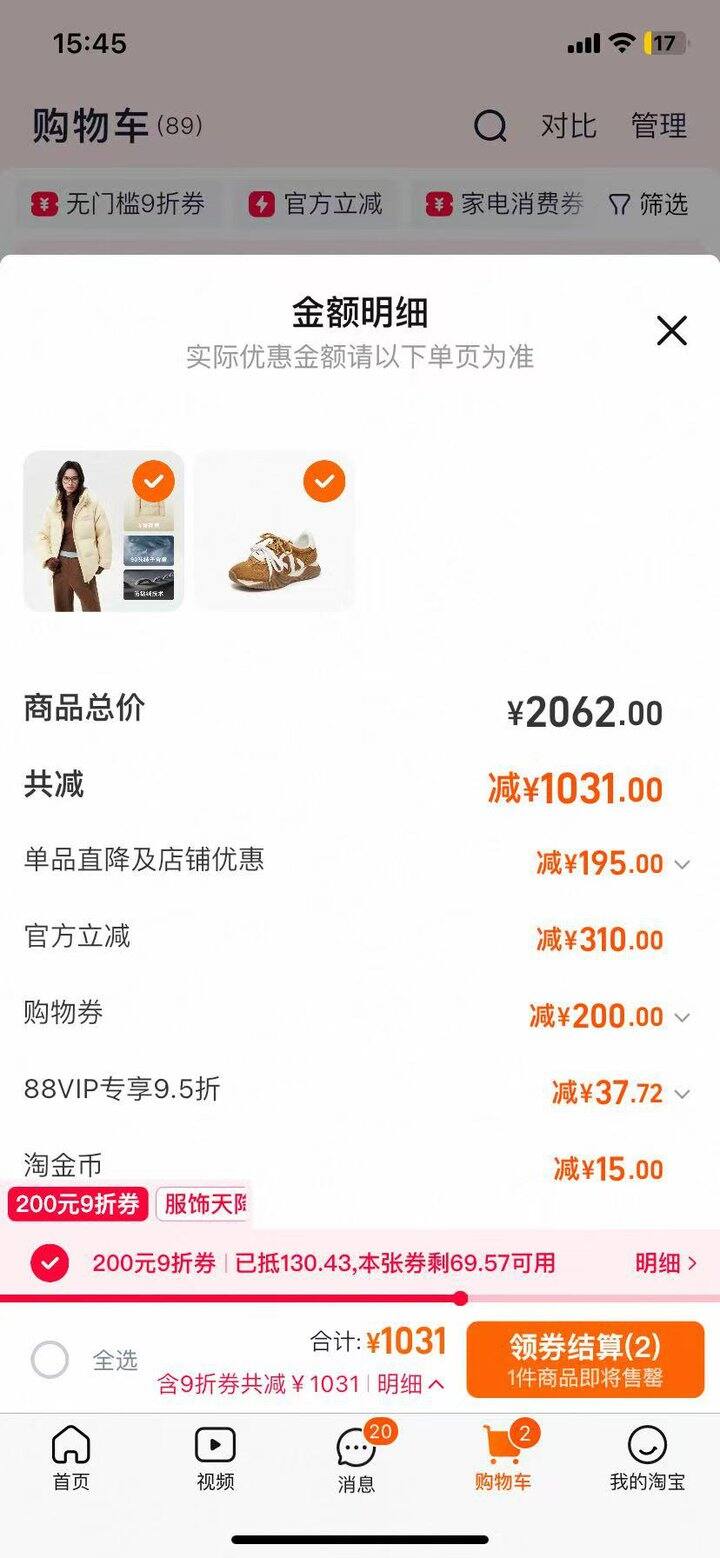Select the 家电消费券 chip

506,204
